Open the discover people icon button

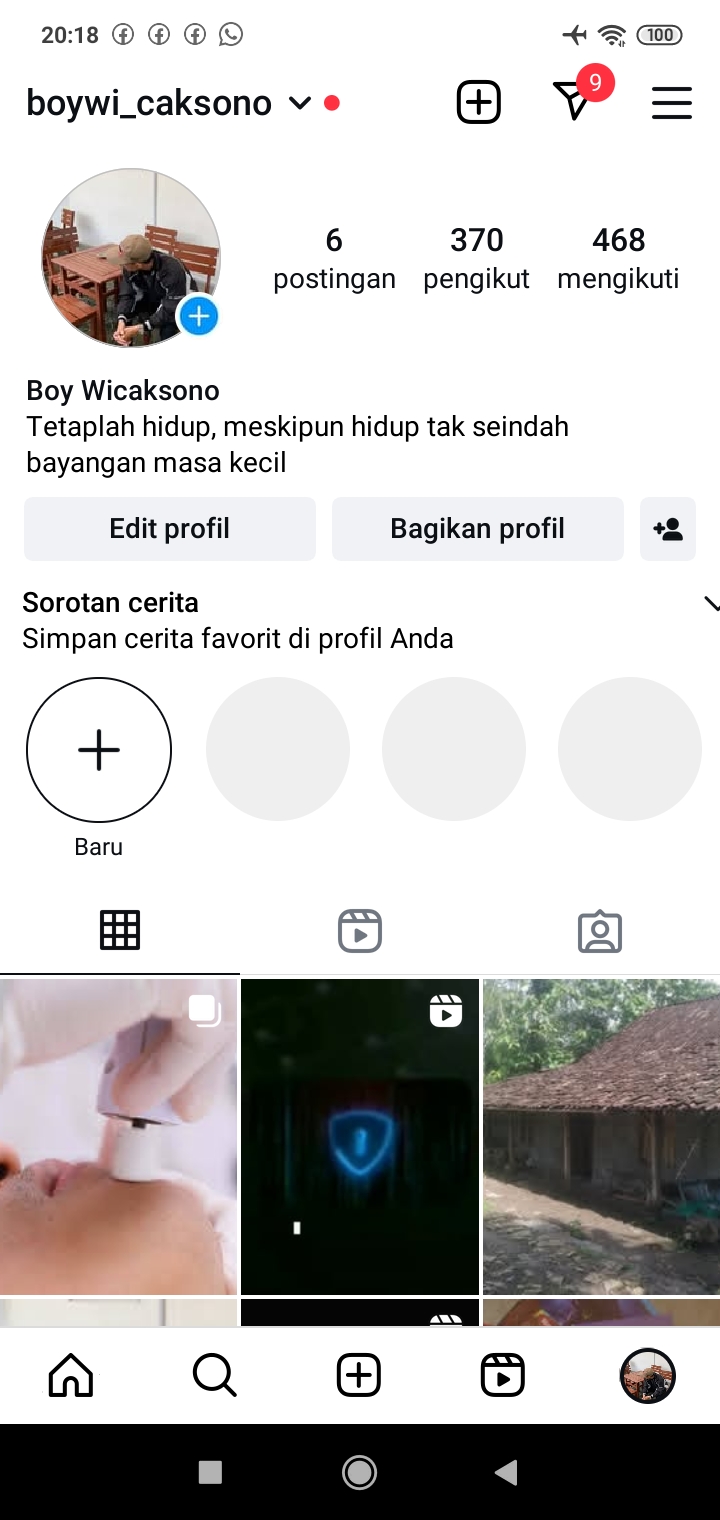pos(667,528)
